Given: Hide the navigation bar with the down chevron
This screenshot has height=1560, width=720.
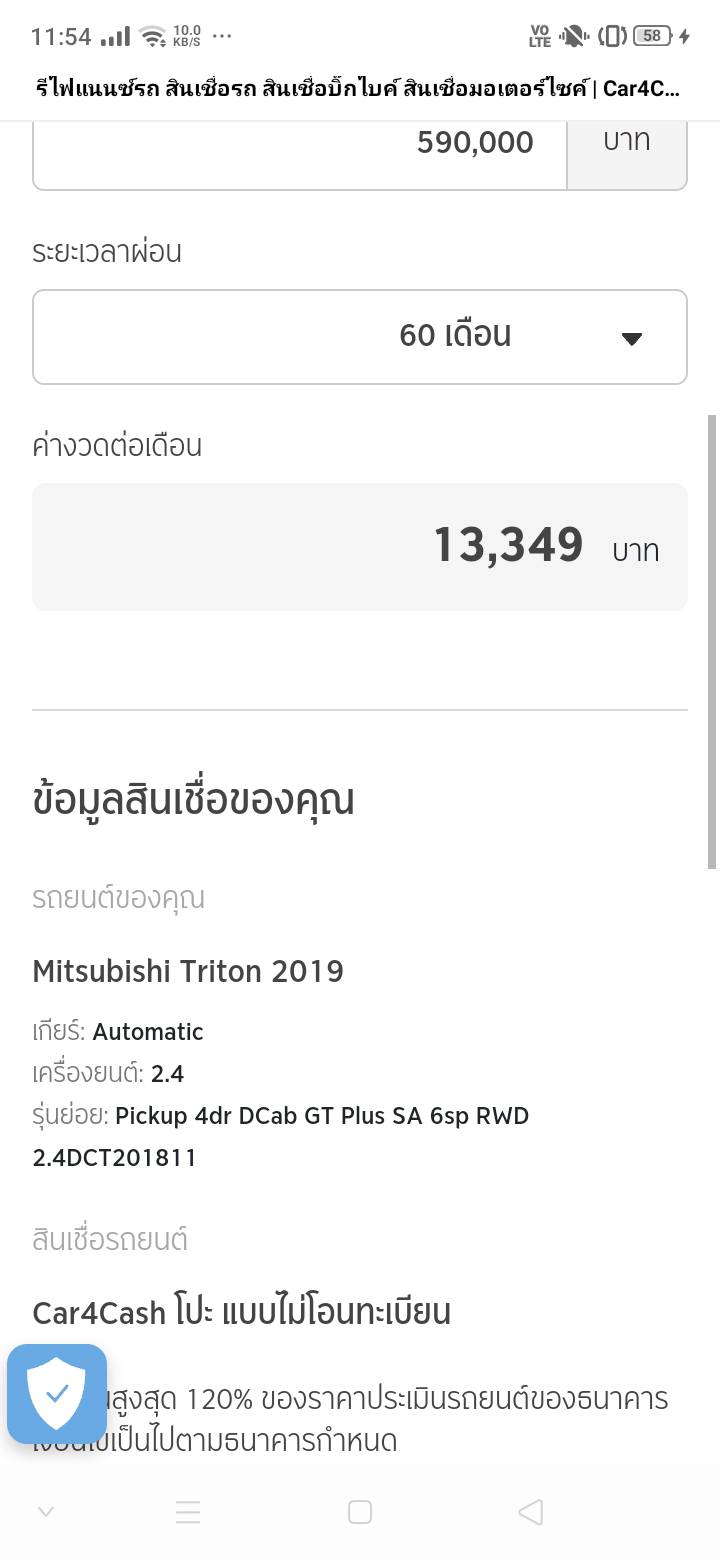Looking at the screenshot, I should click(x=45, y=1512).
